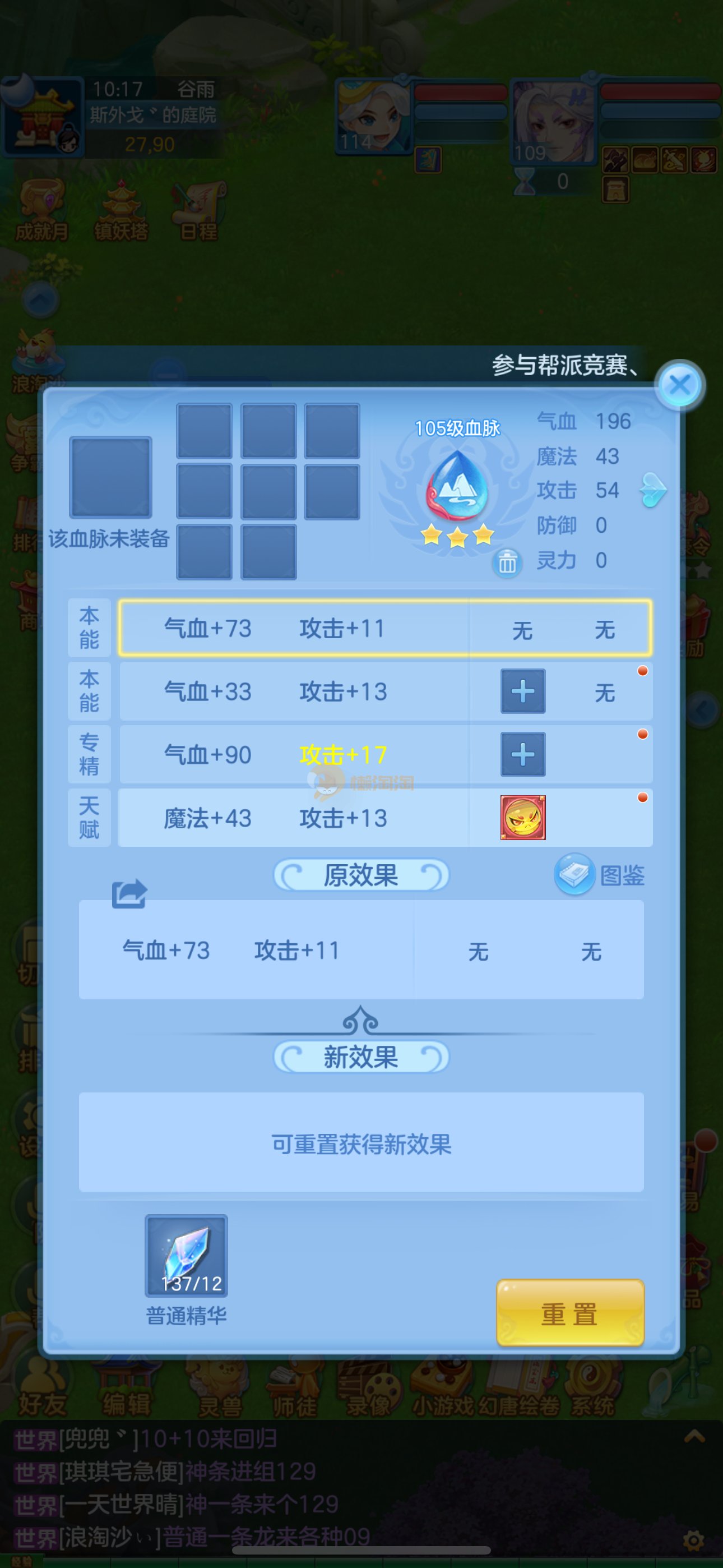The width and height of the screenshot is (723, 1568).
Task: Tap the large unequipped bloodline slot
Action: (x=111, y=477)
